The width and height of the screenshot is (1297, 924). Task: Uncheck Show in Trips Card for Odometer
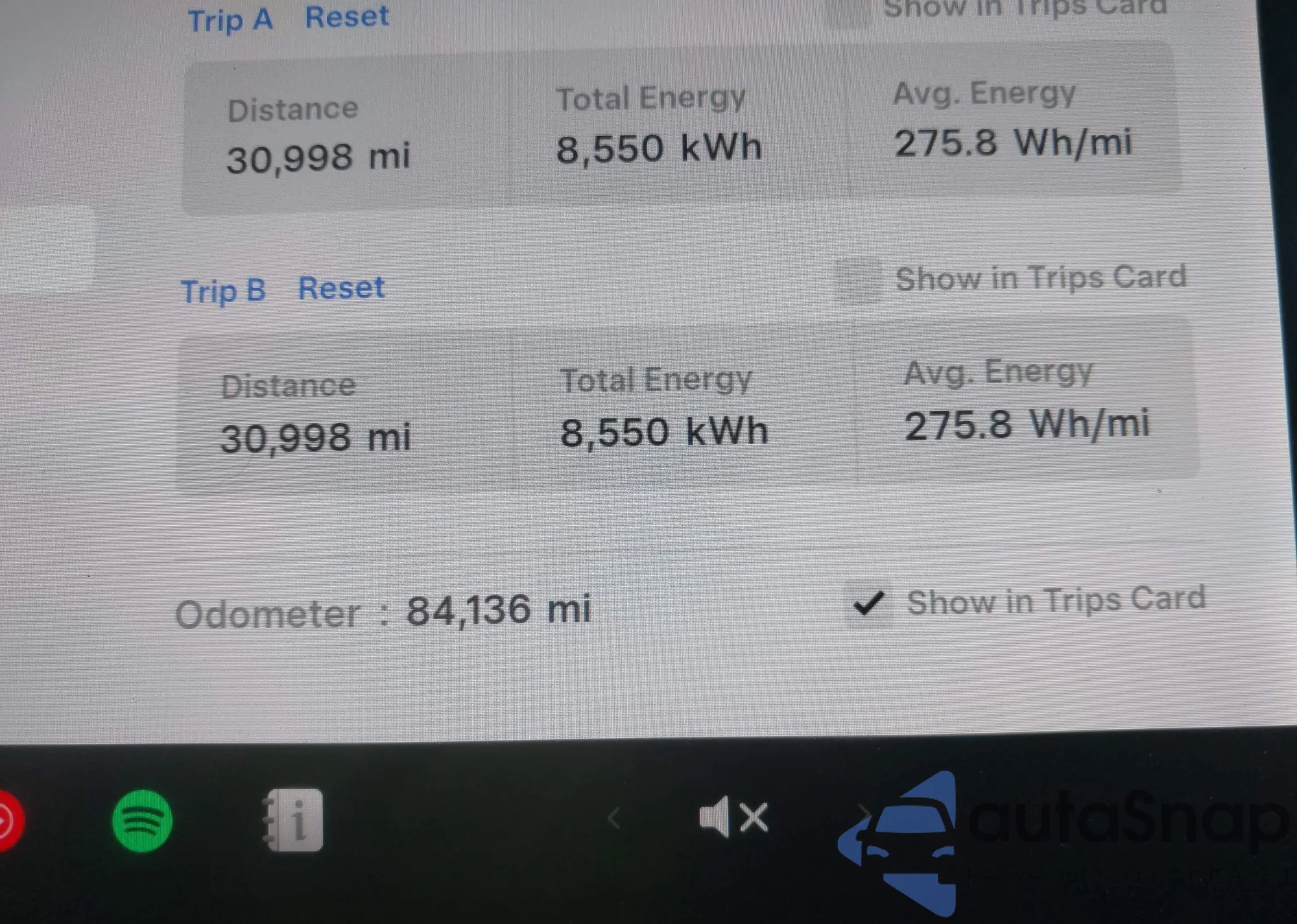click(x=868, y=604)
